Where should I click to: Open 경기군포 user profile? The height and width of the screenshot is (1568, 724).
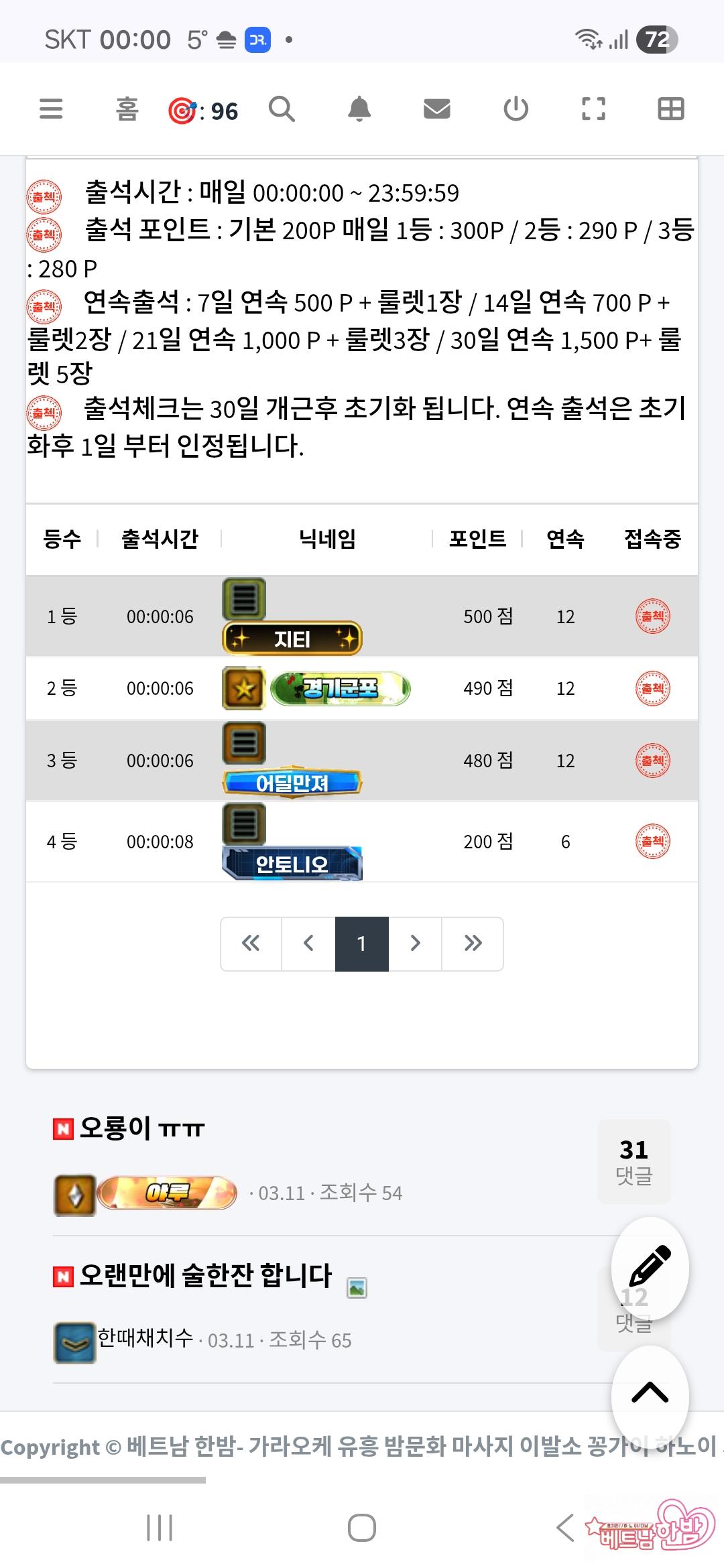(x=340, y=689)
